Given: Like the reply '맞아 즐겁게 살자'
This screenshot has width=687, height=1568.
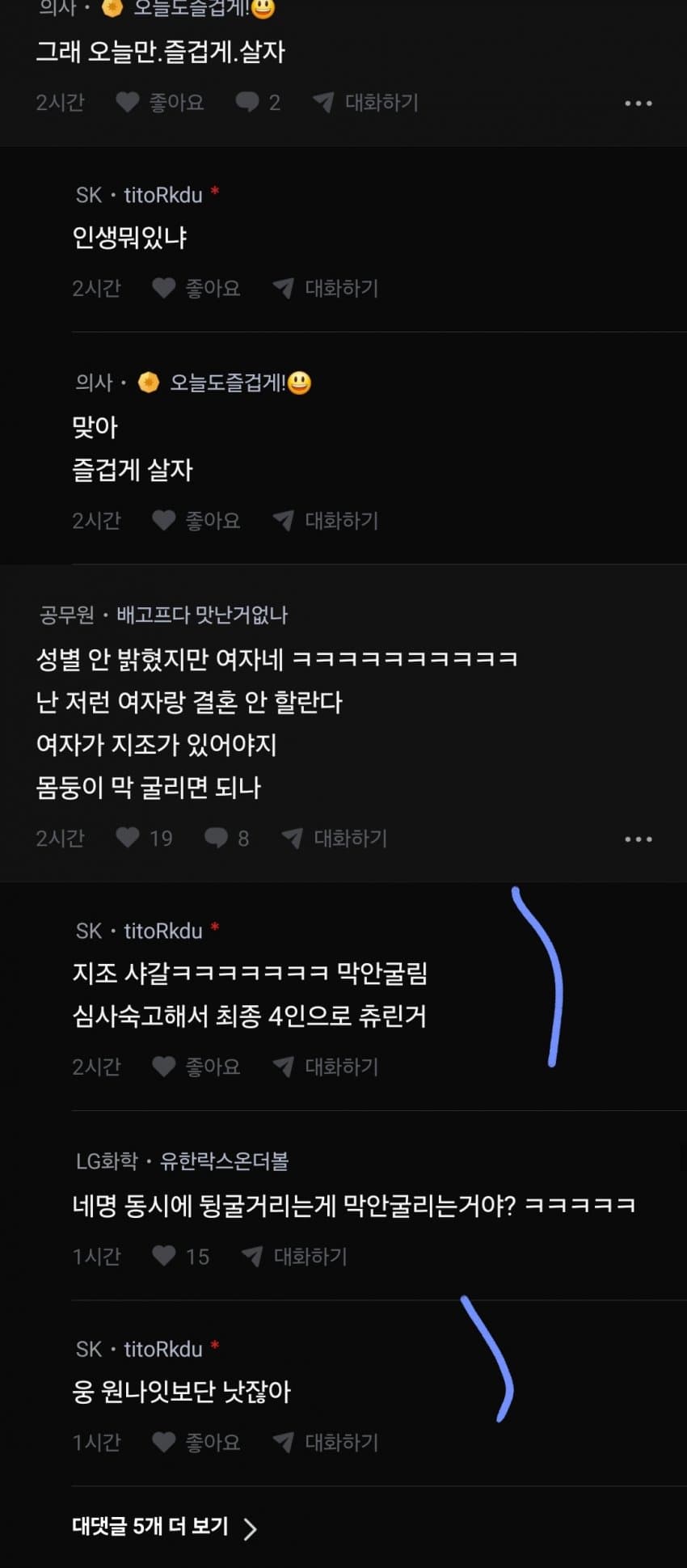Looking at the screenshot, I should [196, 520].
